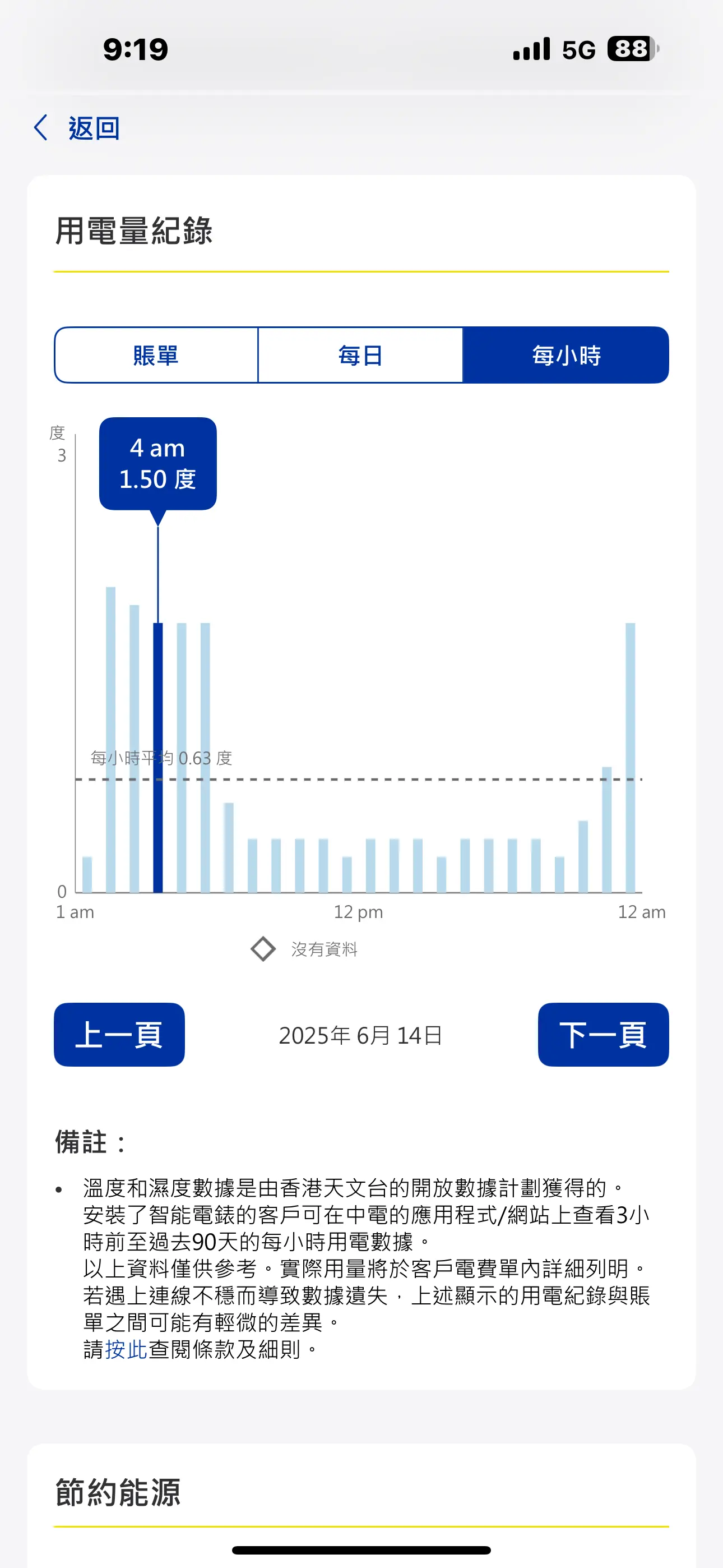Tap 上一頁 to view the previous day
Screen dimensions: 723x1568
click(x=119, y=1034)
